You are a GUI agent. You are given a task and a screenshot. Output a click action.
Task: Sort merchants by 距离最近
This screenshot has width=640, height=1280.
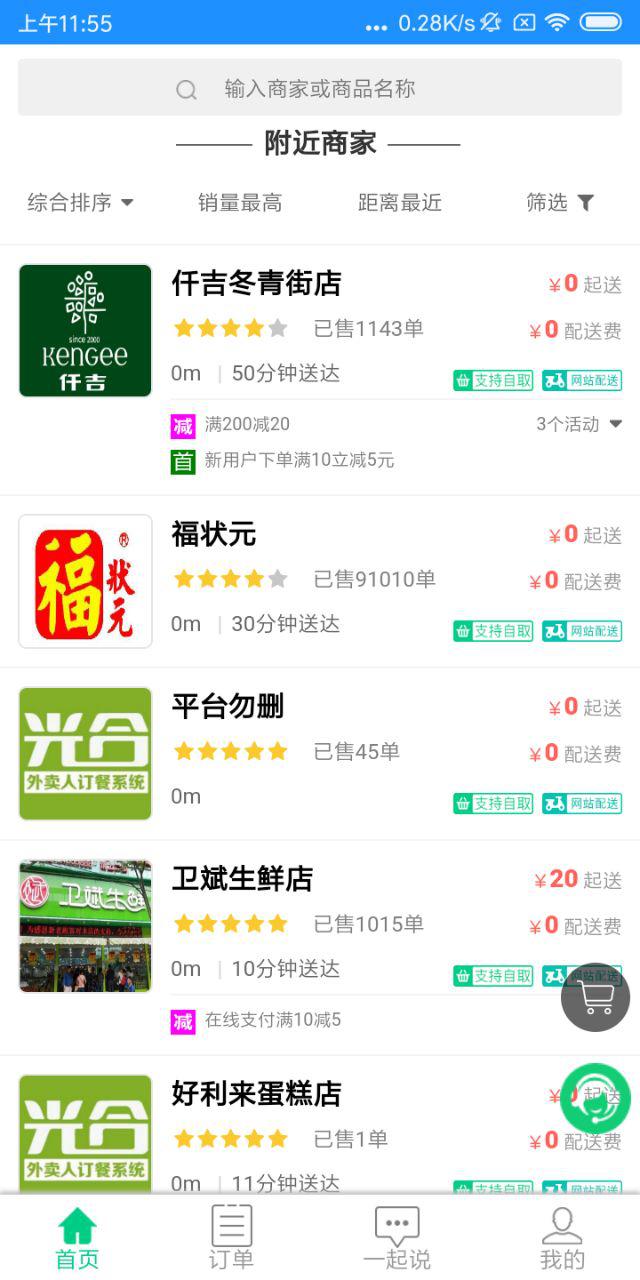coord(400,203)
